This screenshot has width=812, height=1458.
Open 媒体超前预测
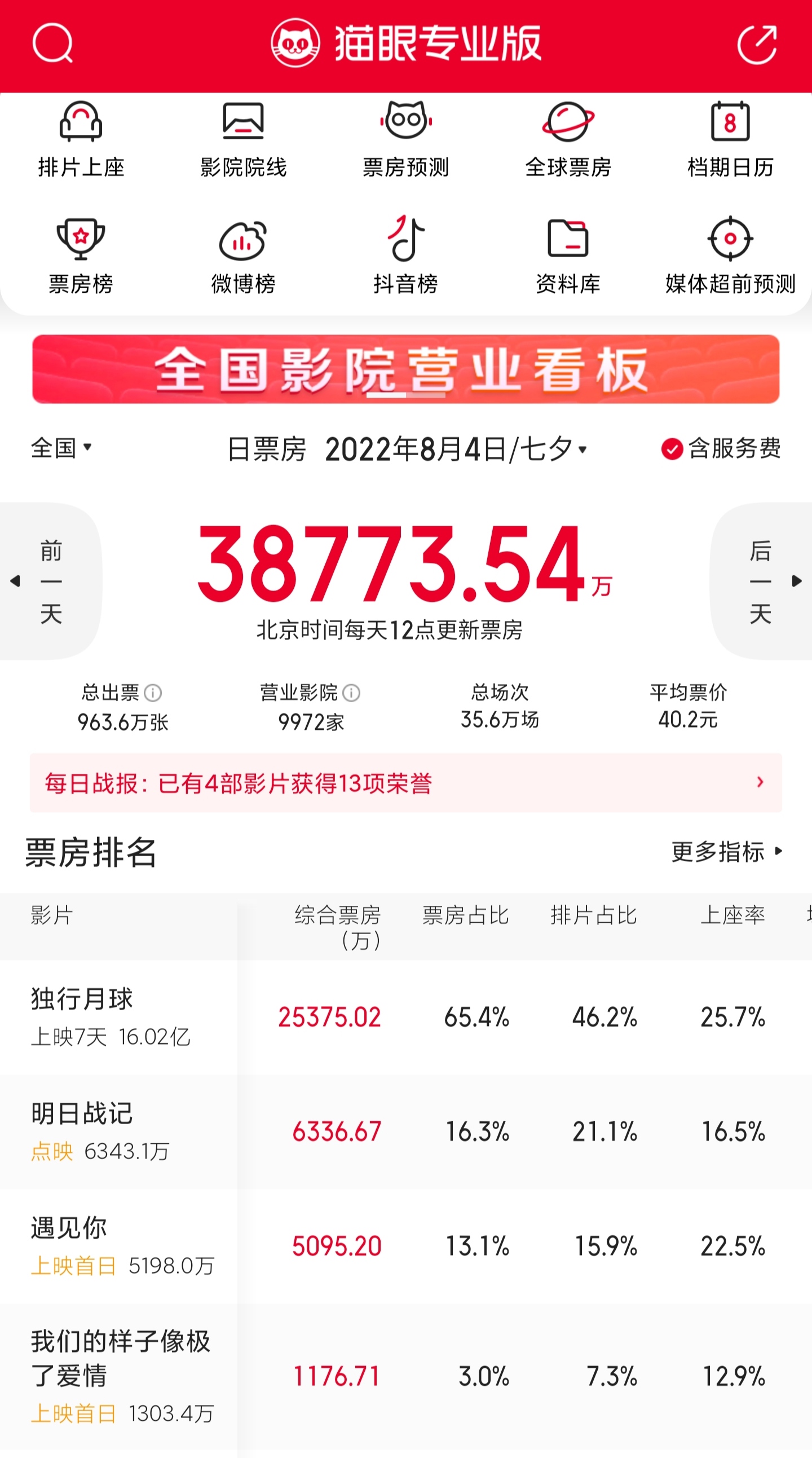pyautogui.click(x=730, y=256)
